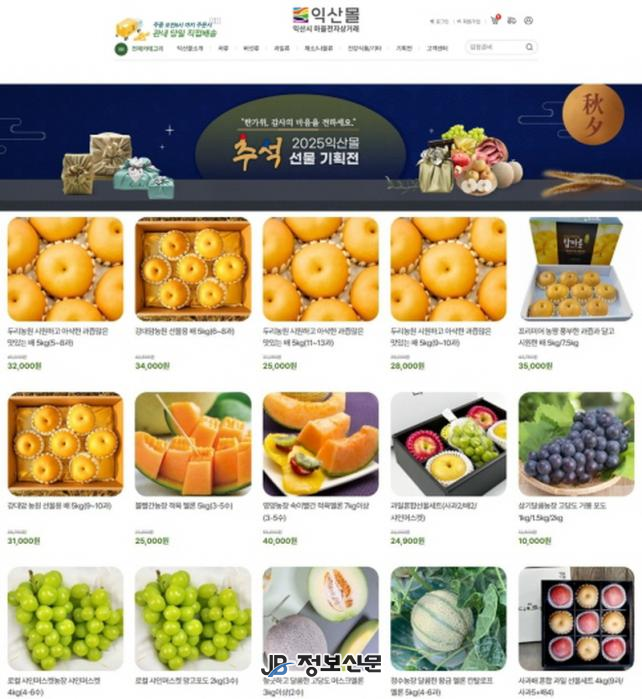The image size is (642, 699).
Task: Open the 32,000원 두리농원 배 5kg(5~8과) product
Action: coord(65,269)
